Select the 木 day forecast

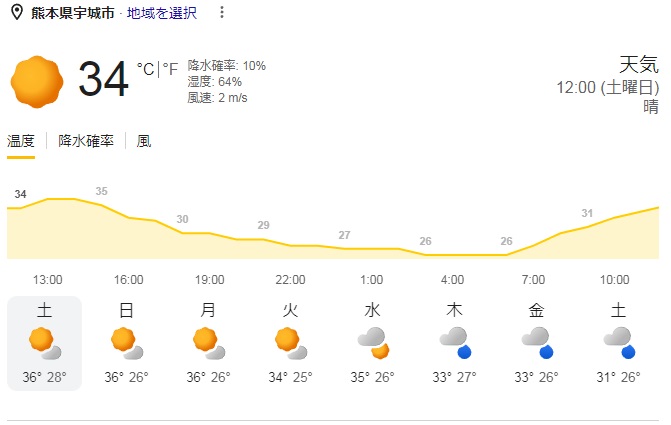pyautogui.click(x=454, y=343)
